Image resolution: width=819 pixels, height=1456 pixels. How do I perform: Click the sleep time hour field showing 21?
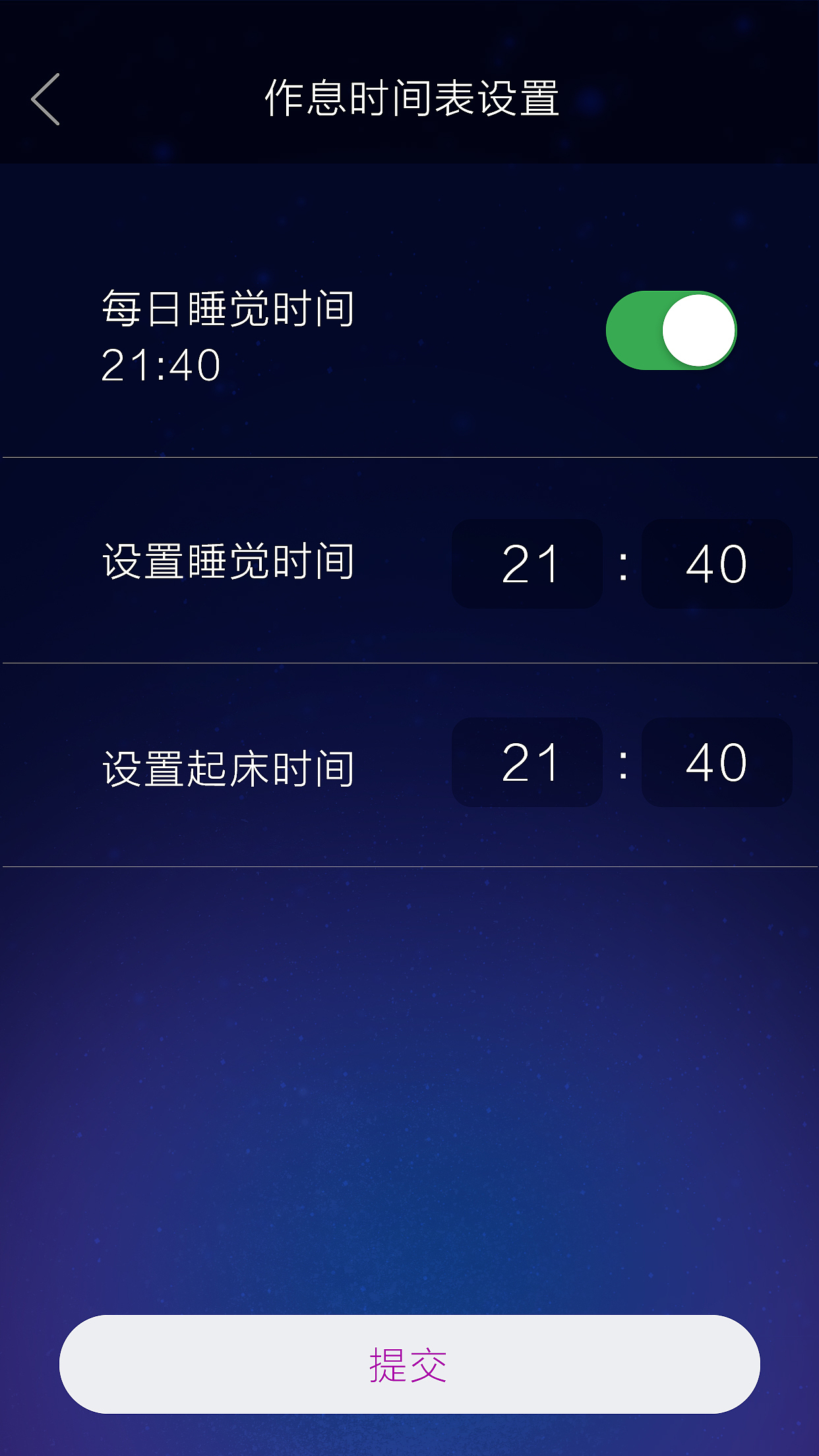coord(528,564)
